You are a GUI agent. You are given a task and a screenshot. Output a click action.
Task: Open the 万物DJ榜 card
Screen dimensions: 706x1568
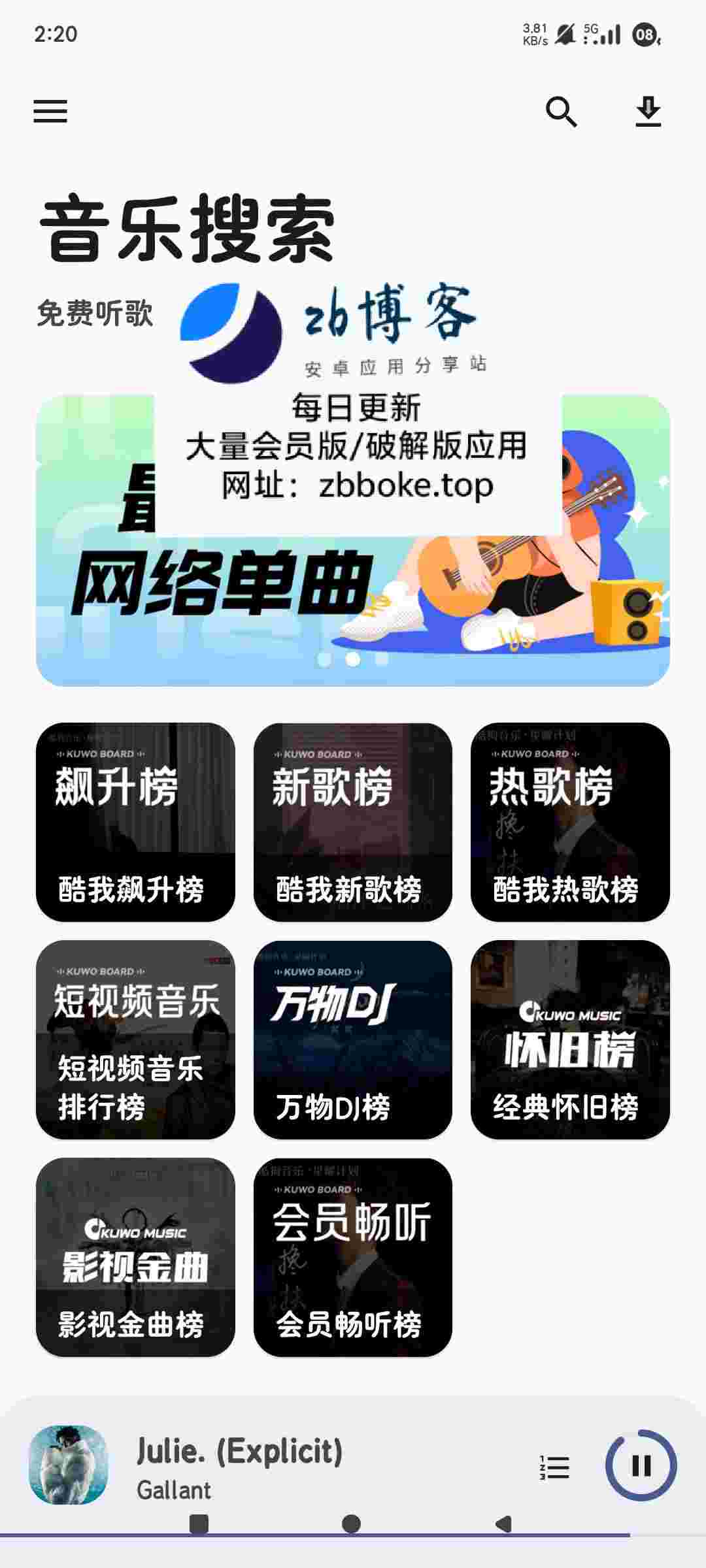tap(353, 1039)
